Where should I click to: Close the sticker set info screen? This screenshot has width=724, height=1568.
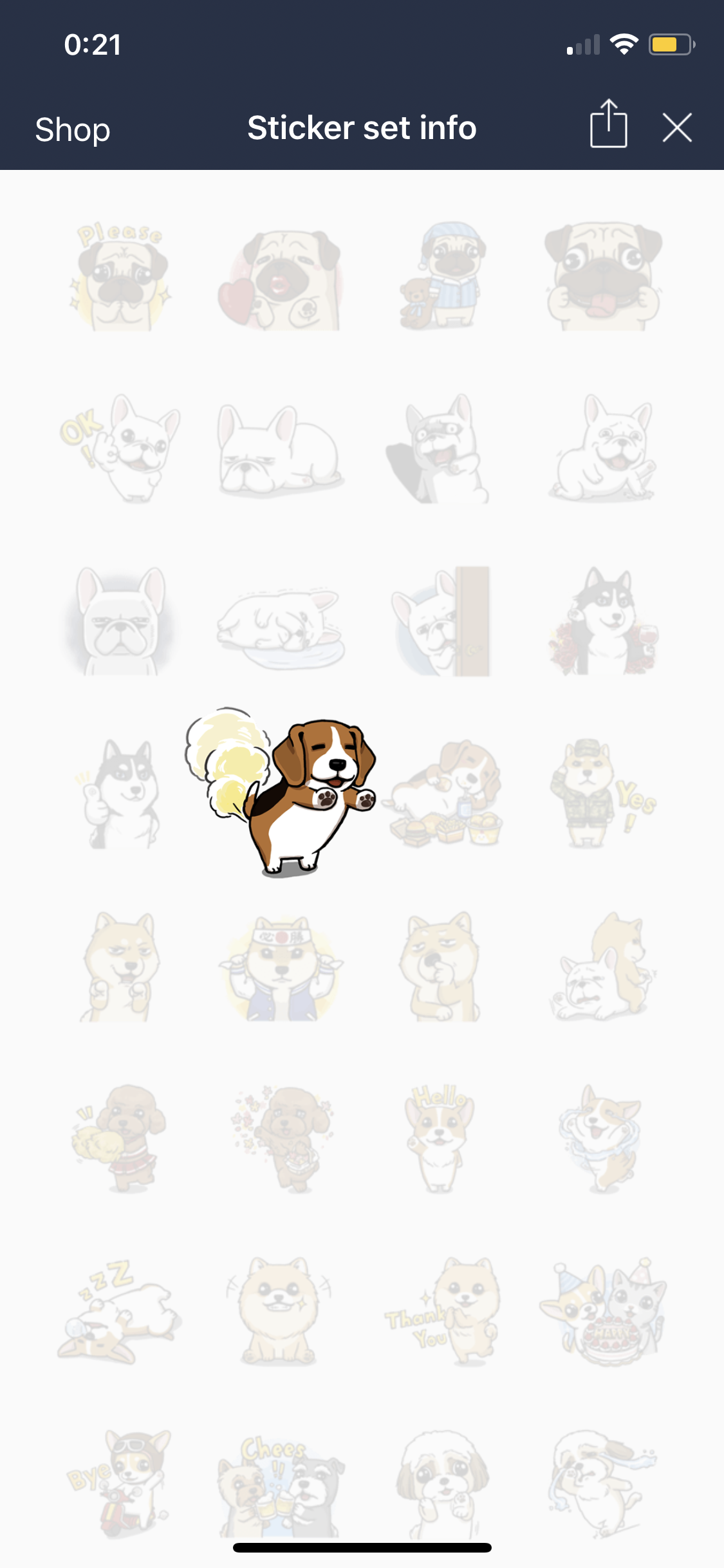pos(677,127)
